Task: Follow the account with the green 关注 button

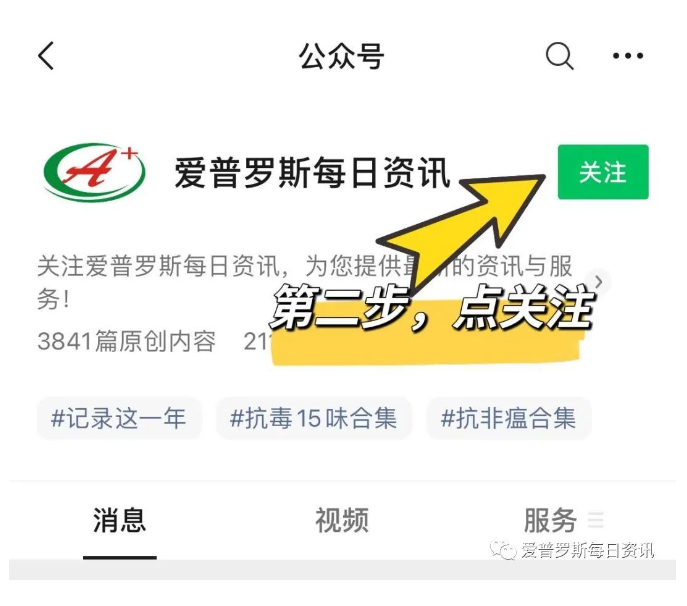Action: pyautogui.click(x=603, y=172)
